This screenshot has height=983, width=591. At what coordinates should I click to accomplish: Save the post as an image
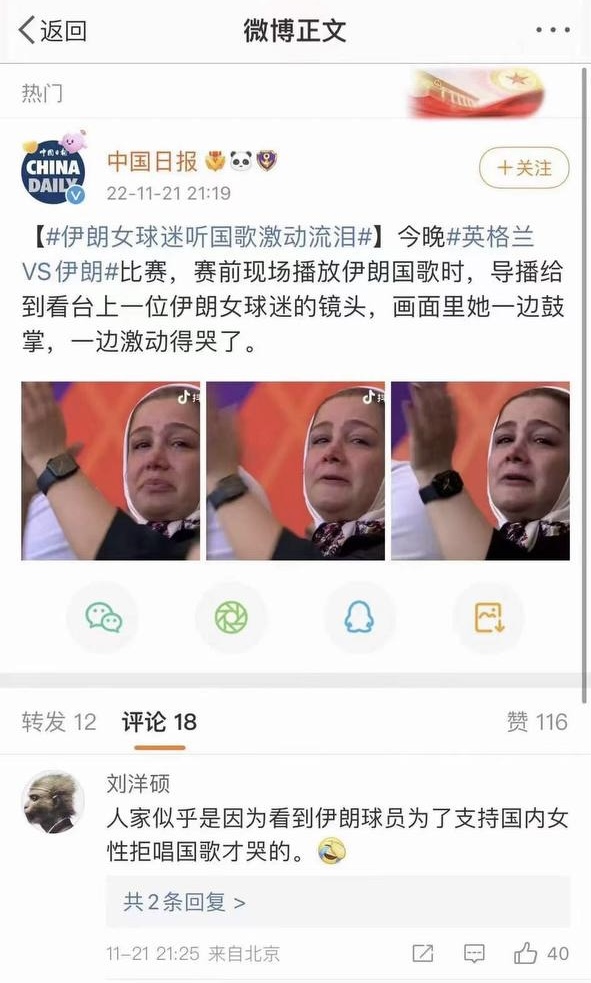point(489,618)
